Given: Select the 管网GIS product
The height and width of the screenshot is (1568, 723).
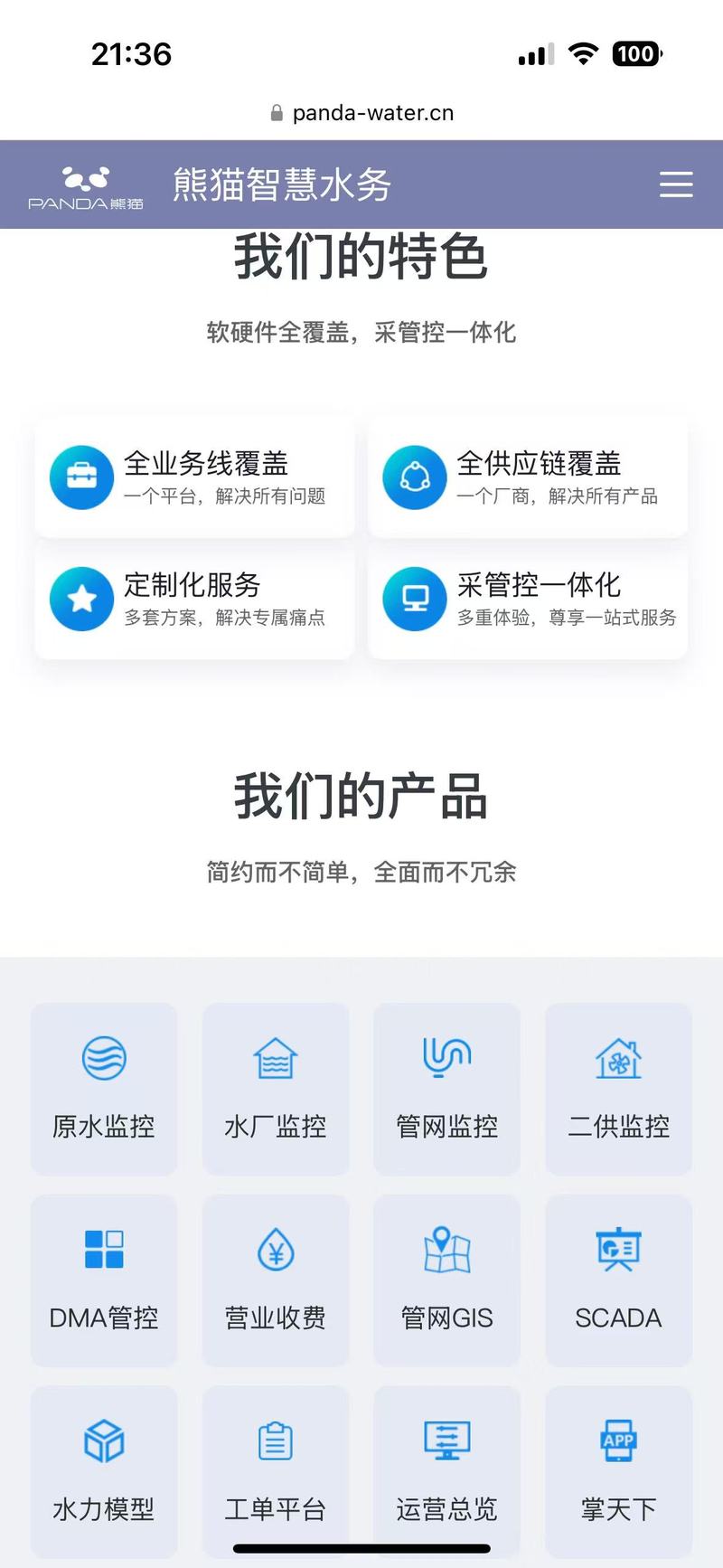Looking at the screenshot, I should point(446,1280).
